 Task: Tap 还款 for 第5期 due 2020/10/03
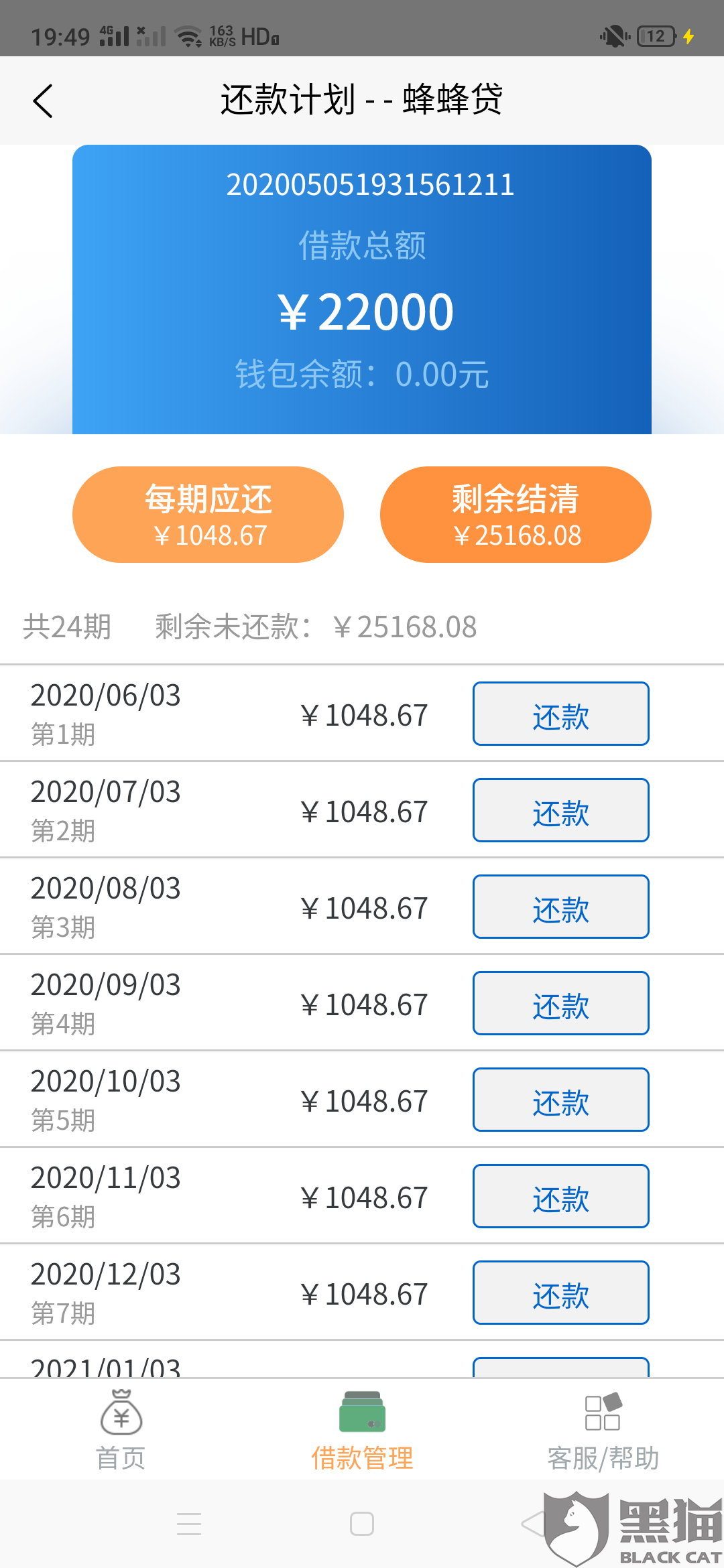click(x=561, y=1100)
